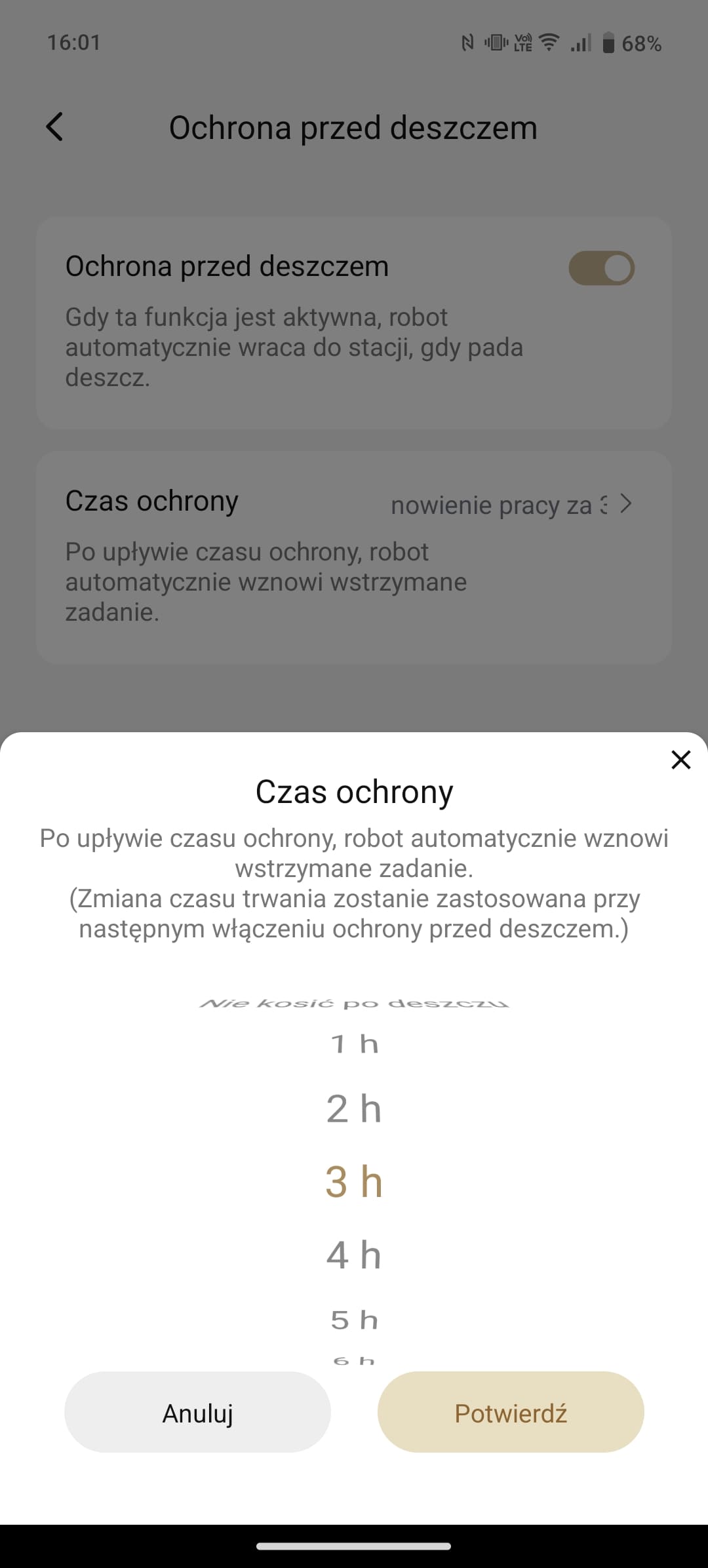Close the Czas ochrony dialog

[681, 760]
